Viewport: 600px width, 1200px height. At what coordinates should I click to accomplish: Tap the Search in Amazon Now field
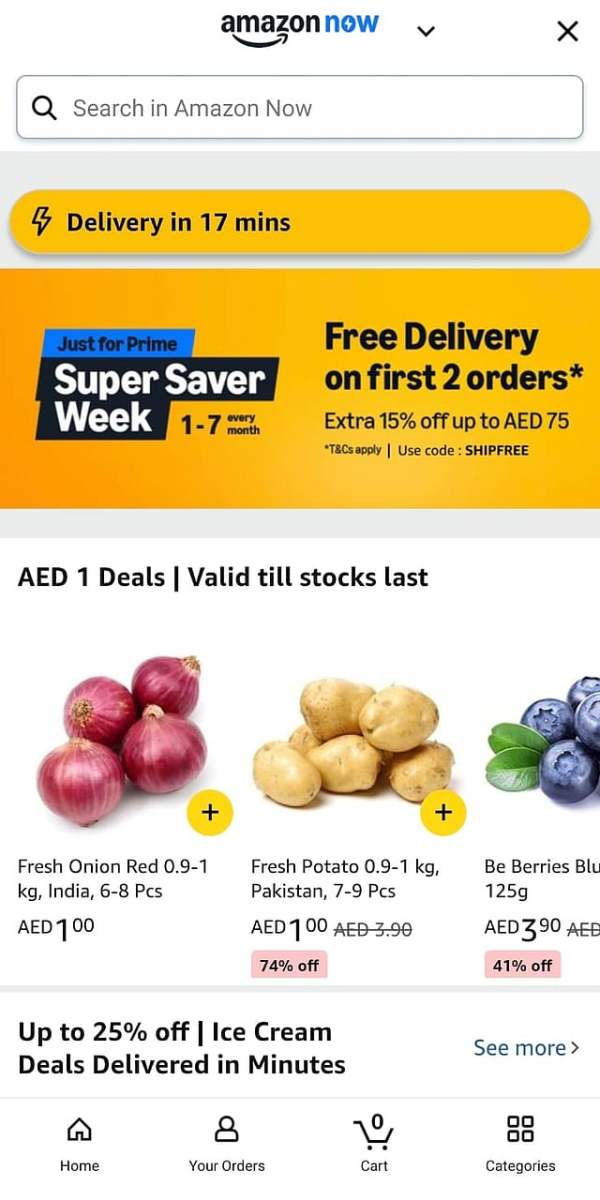[300, 108]
